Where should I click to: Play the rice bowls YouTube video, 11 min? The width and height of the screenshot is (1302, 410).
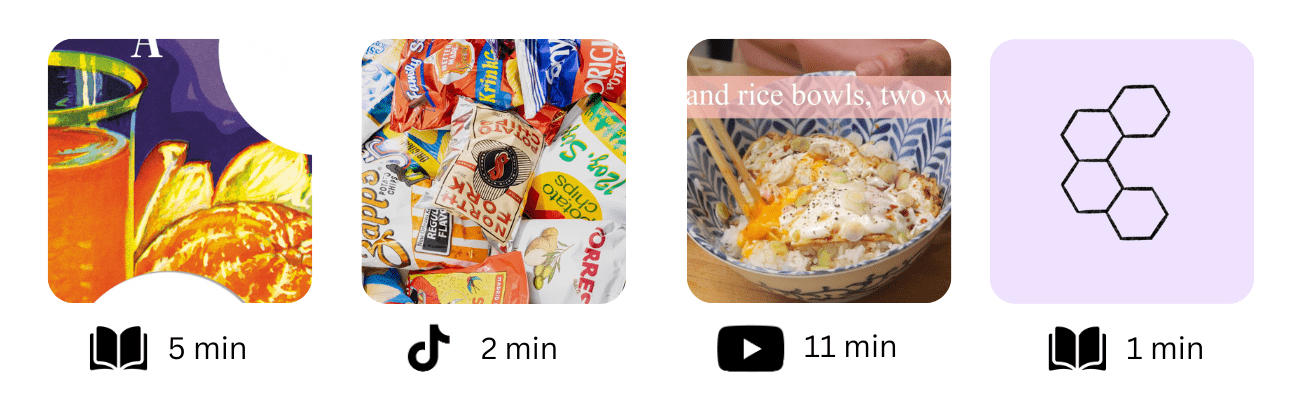click(x=818, y=171)
